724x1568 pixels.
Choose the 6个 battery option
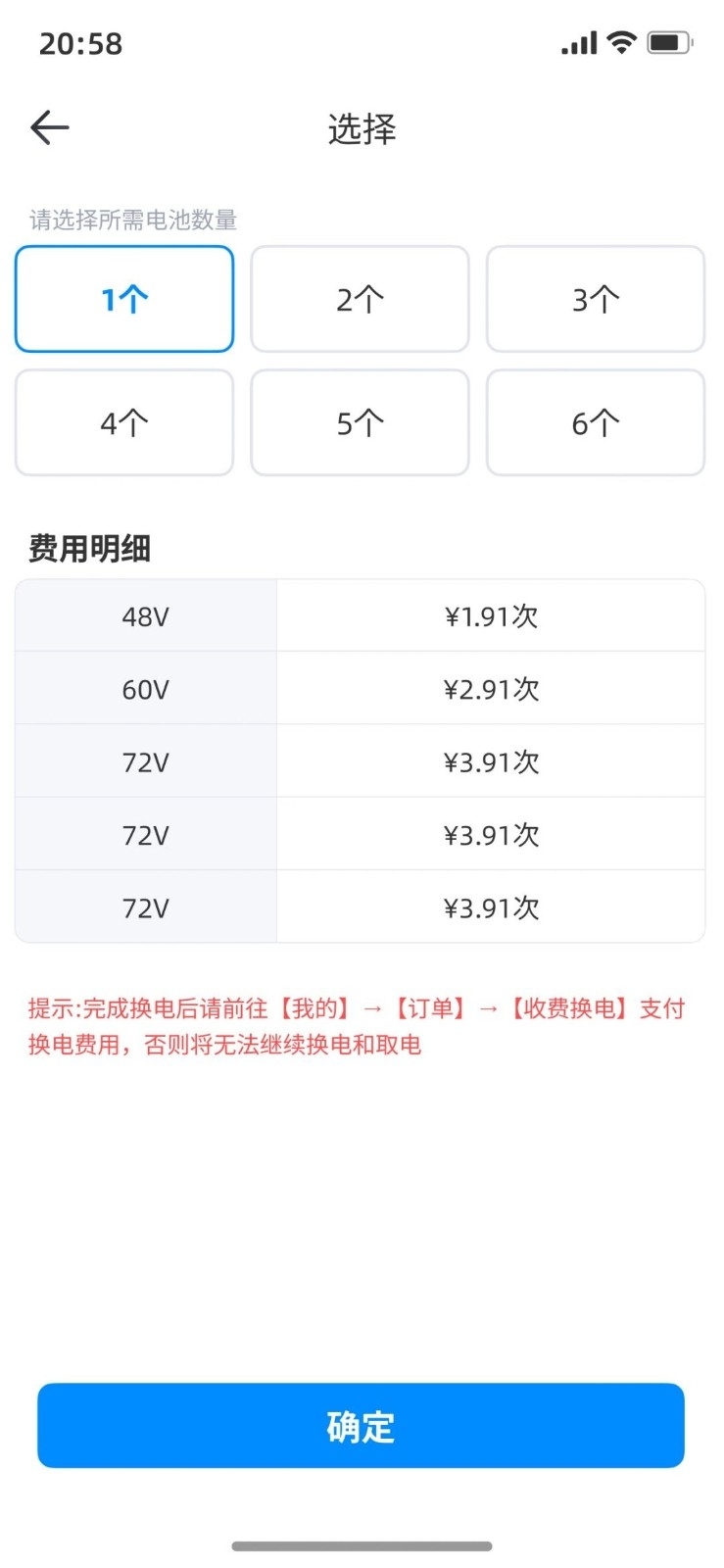595,422
